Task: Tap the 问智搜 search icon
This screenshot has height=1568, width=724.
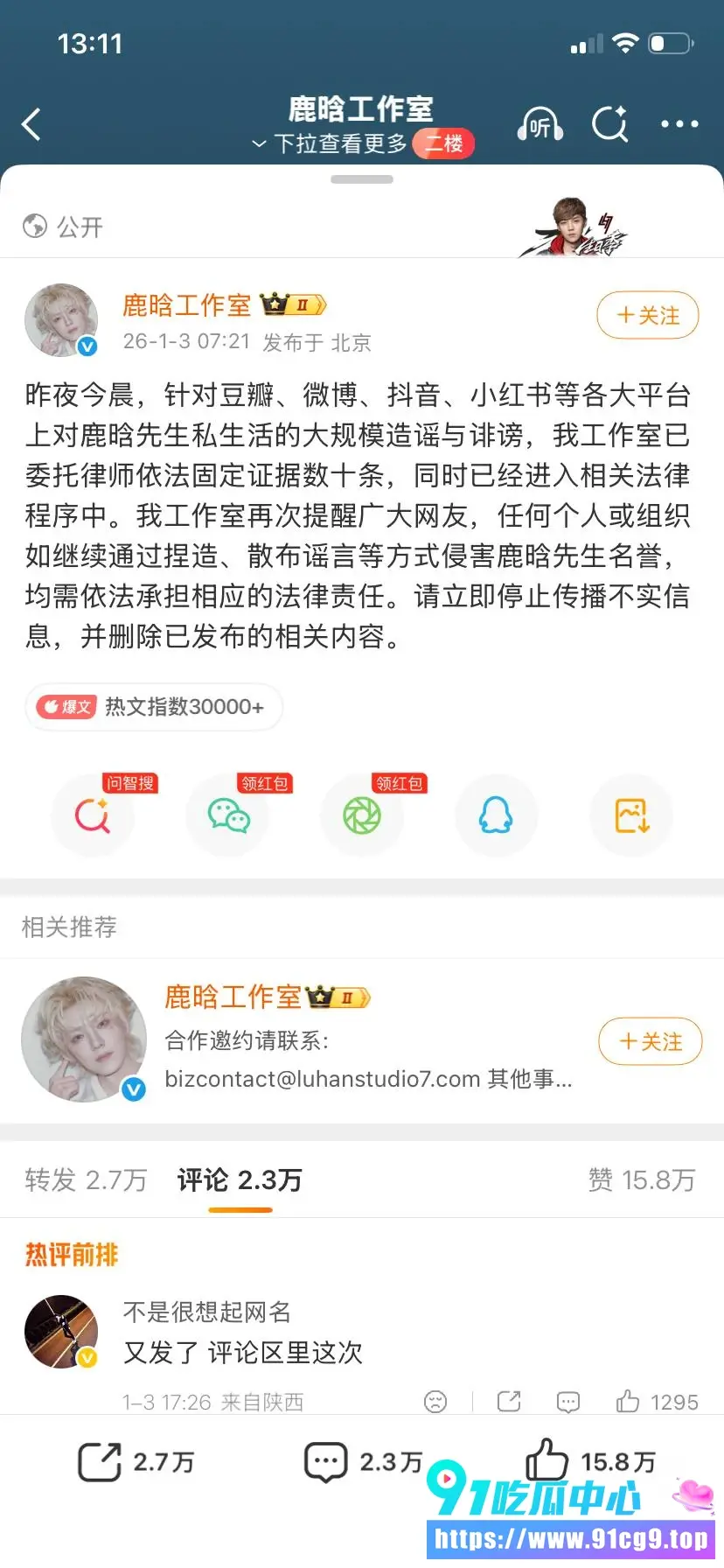Action: click(x=93, y=815)
